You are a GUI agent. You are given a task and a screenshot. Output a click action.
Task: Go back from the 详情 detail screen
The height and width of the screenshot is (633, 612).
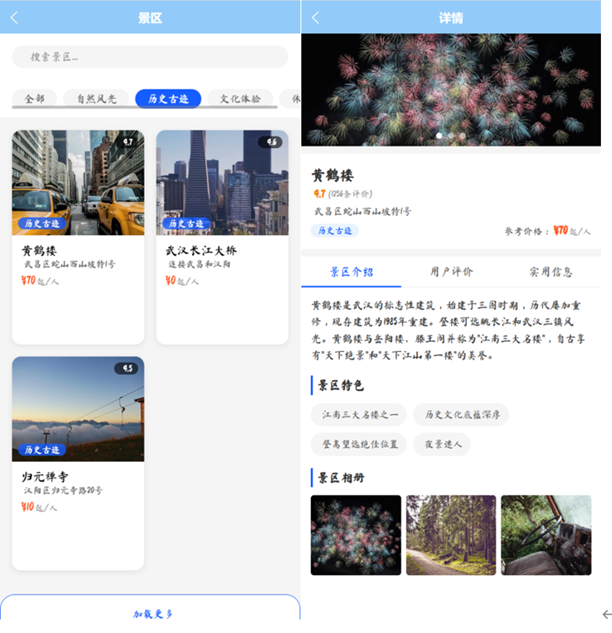316,17
